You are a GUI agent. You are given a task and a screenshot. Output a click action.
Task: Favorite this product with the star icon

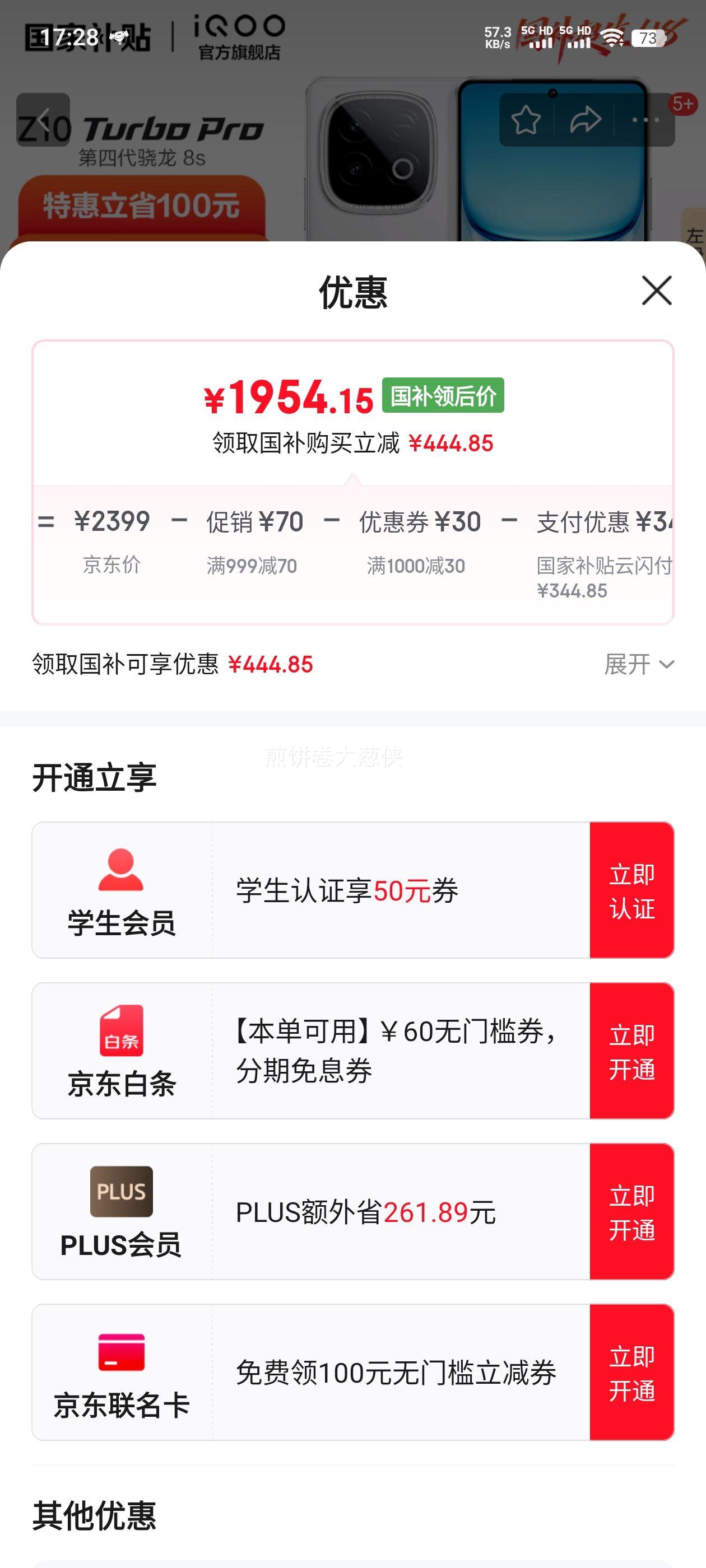(x=526, y=120)
